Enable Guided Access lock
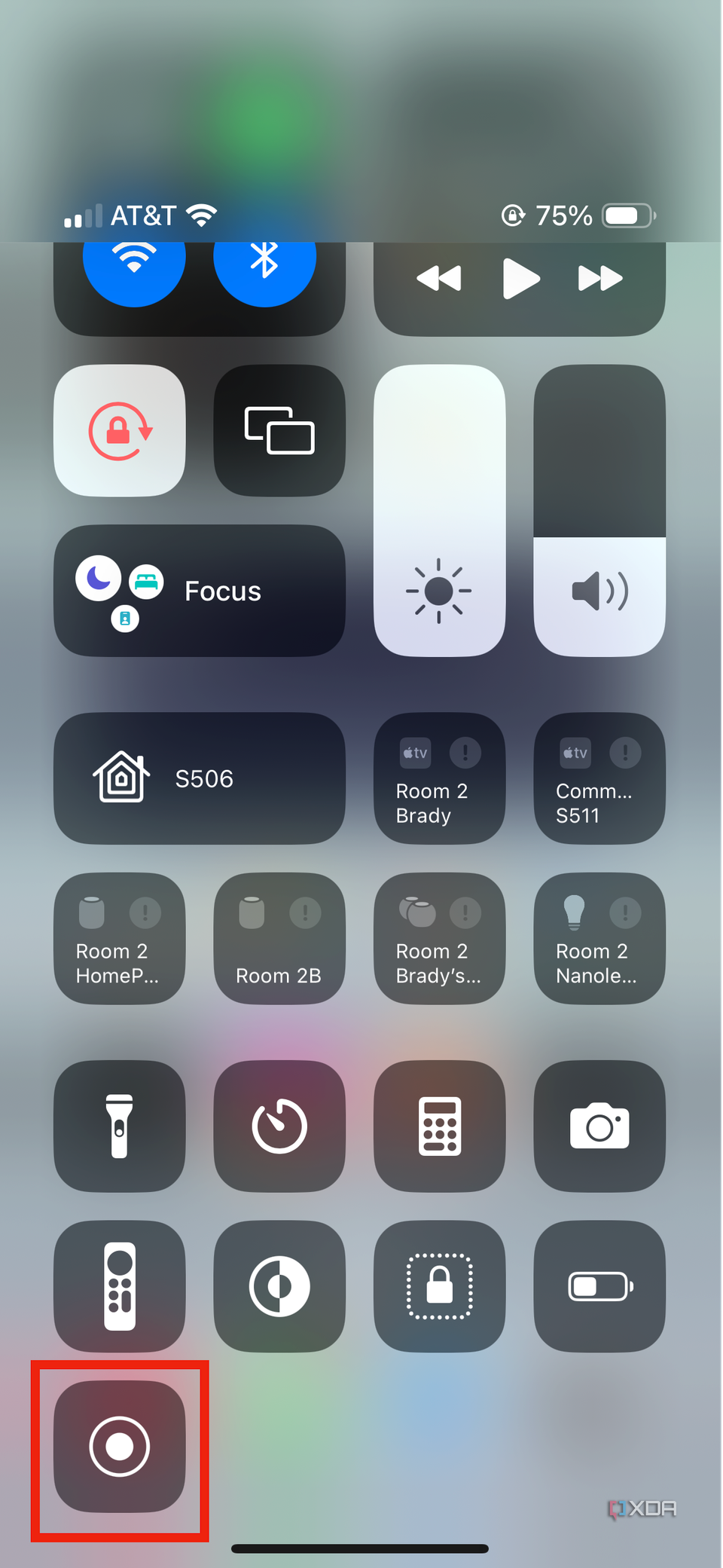Image resolution: width=723 pixels, height=1568 pixels. tap(439, 1286)
